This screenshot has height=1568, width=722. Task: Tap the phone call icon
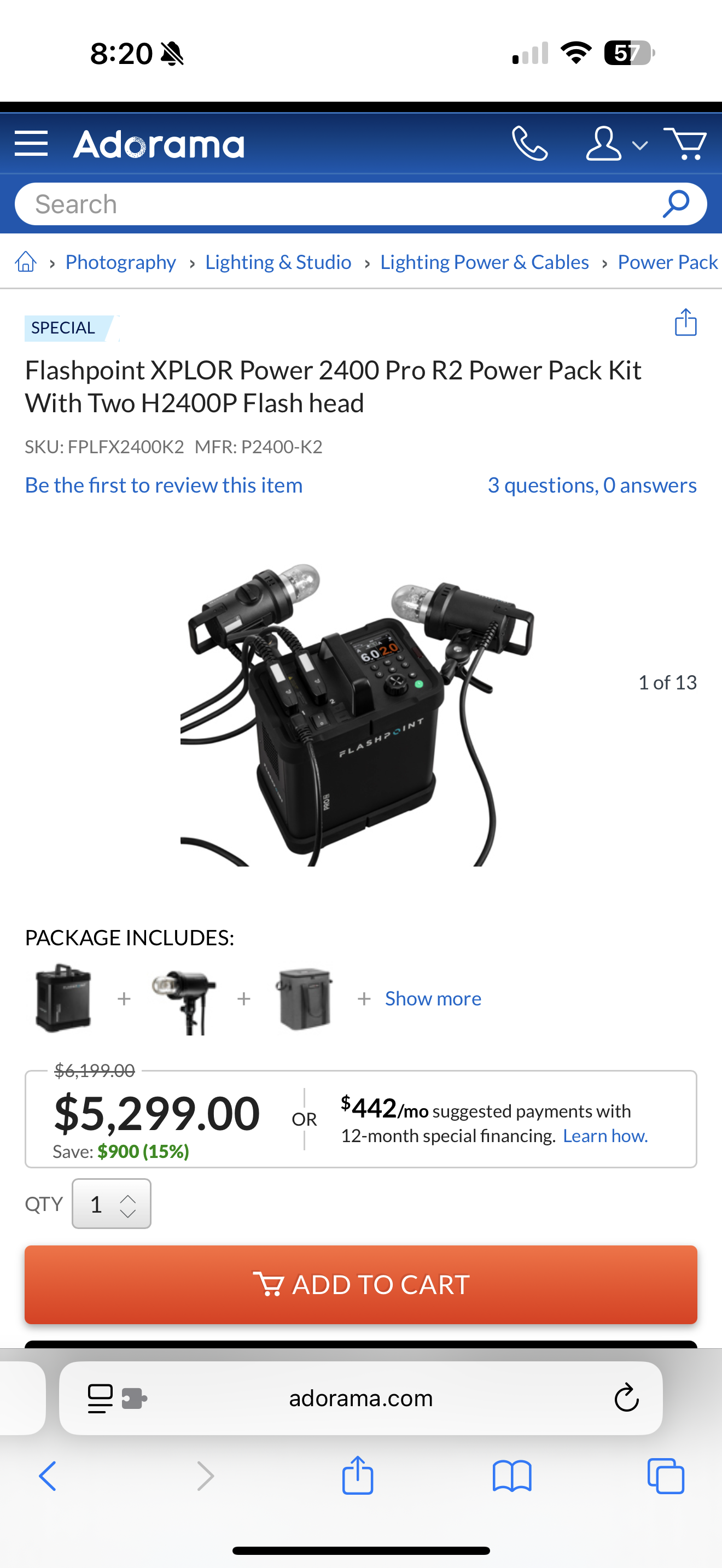click(x=529, y=144)
